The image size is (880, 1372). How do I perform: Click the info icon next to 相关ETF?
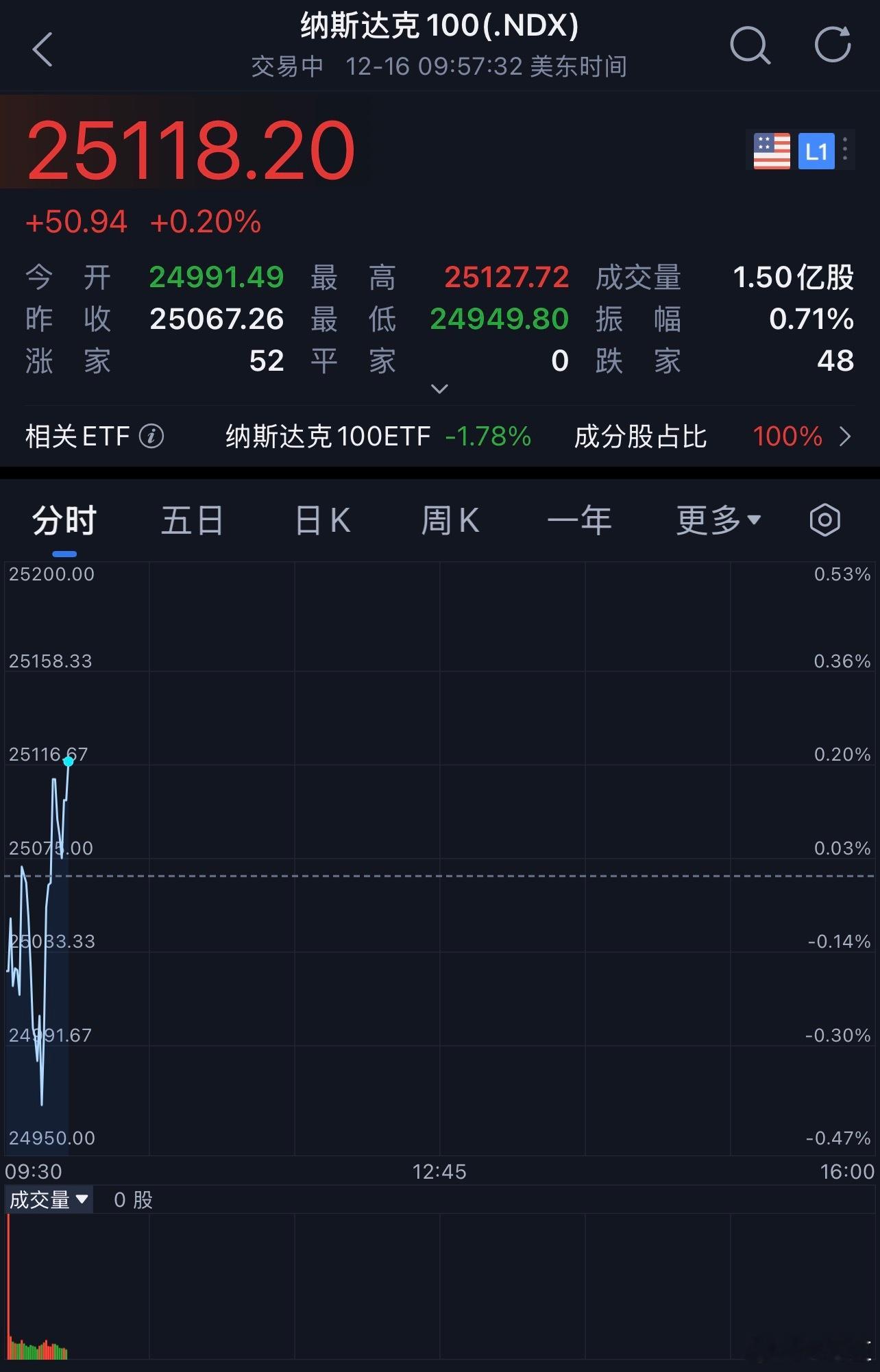(x=152, y=436)
